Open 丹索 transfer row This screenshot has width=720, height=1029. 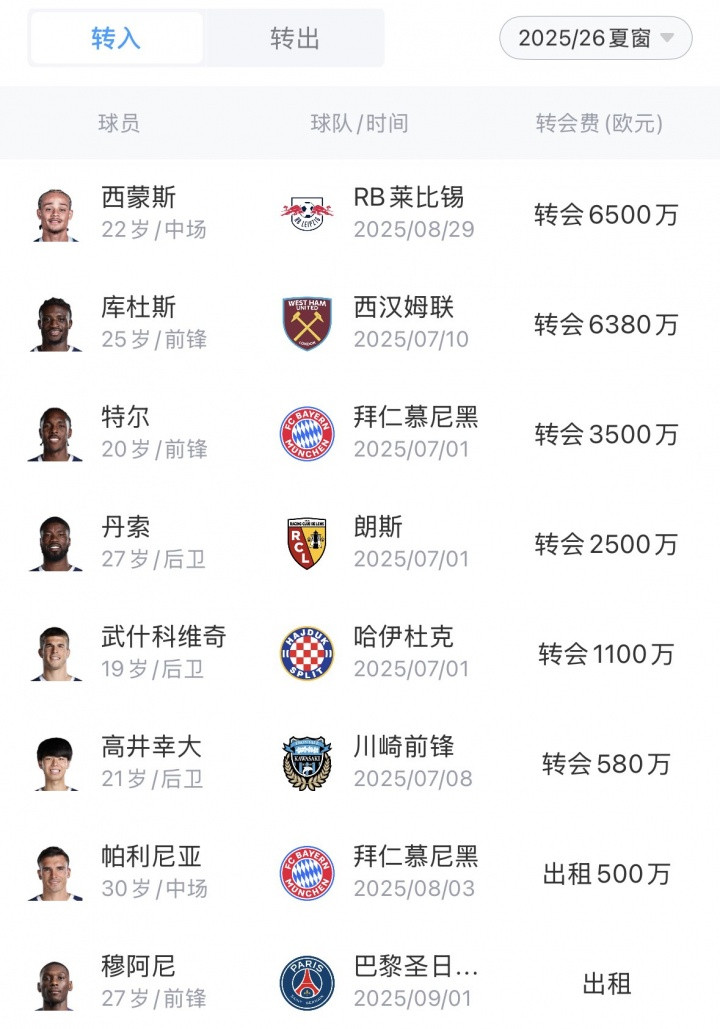pyautogui.click(x=360, y=543)
